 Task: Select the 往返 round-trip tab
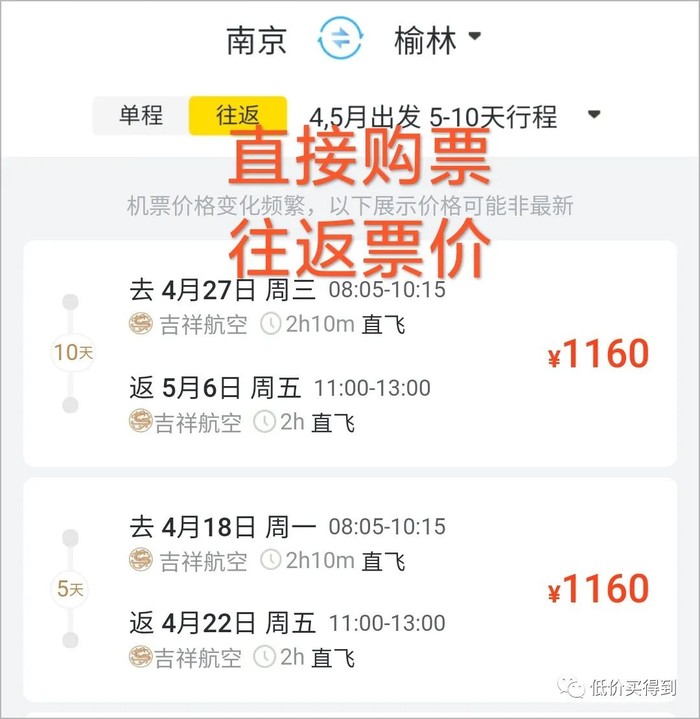click(x=238, y=116)
